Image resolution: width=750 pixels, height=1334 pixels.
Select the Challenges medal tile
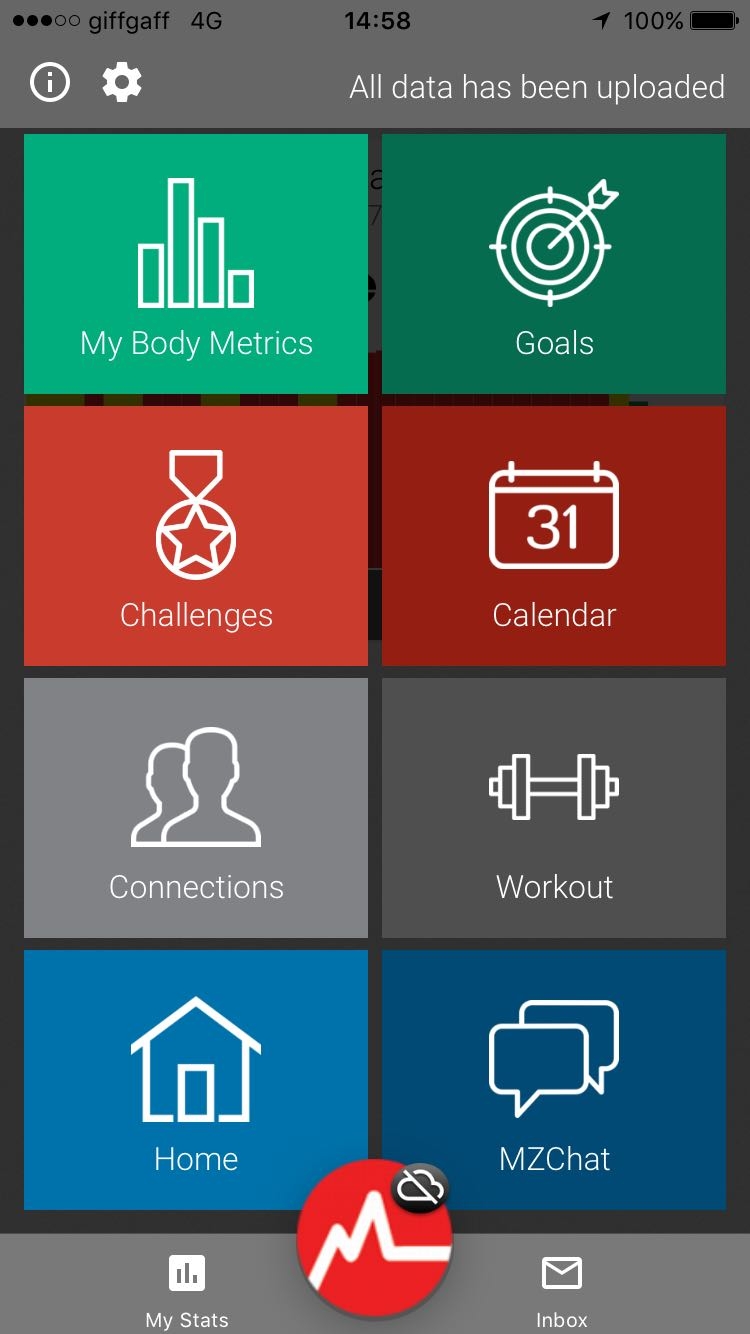195,534
